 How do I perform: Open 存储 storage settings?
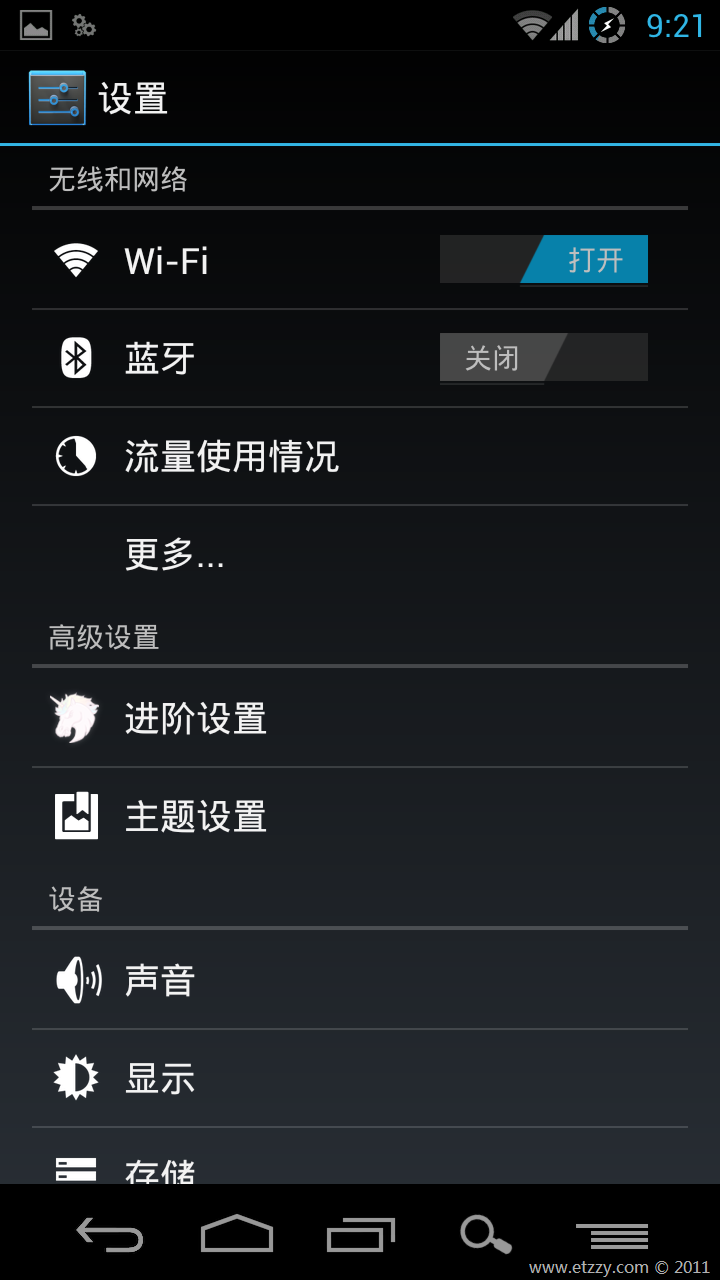click(x=360, y=1157)
